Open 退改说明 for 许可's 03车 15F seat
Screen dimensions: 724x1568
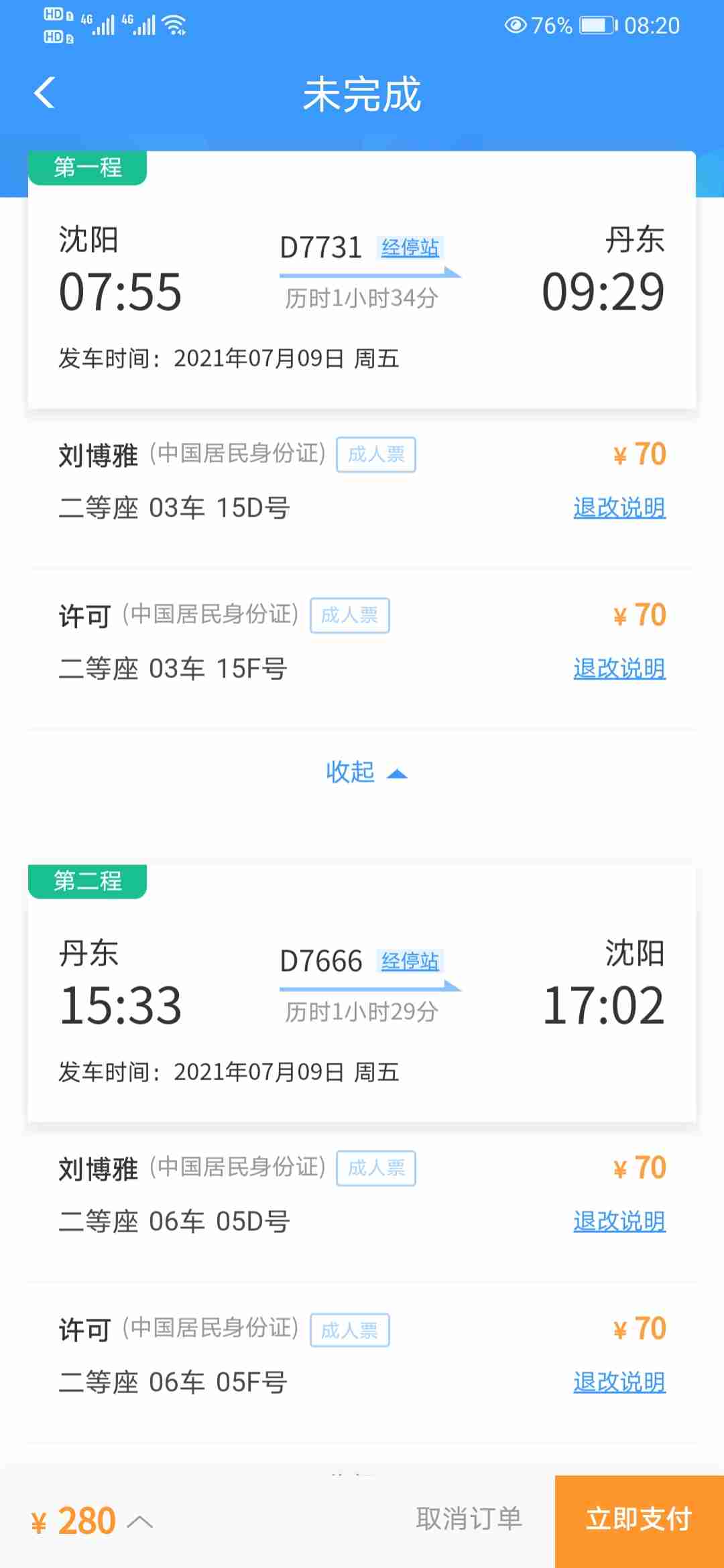[x=619, y=668]
